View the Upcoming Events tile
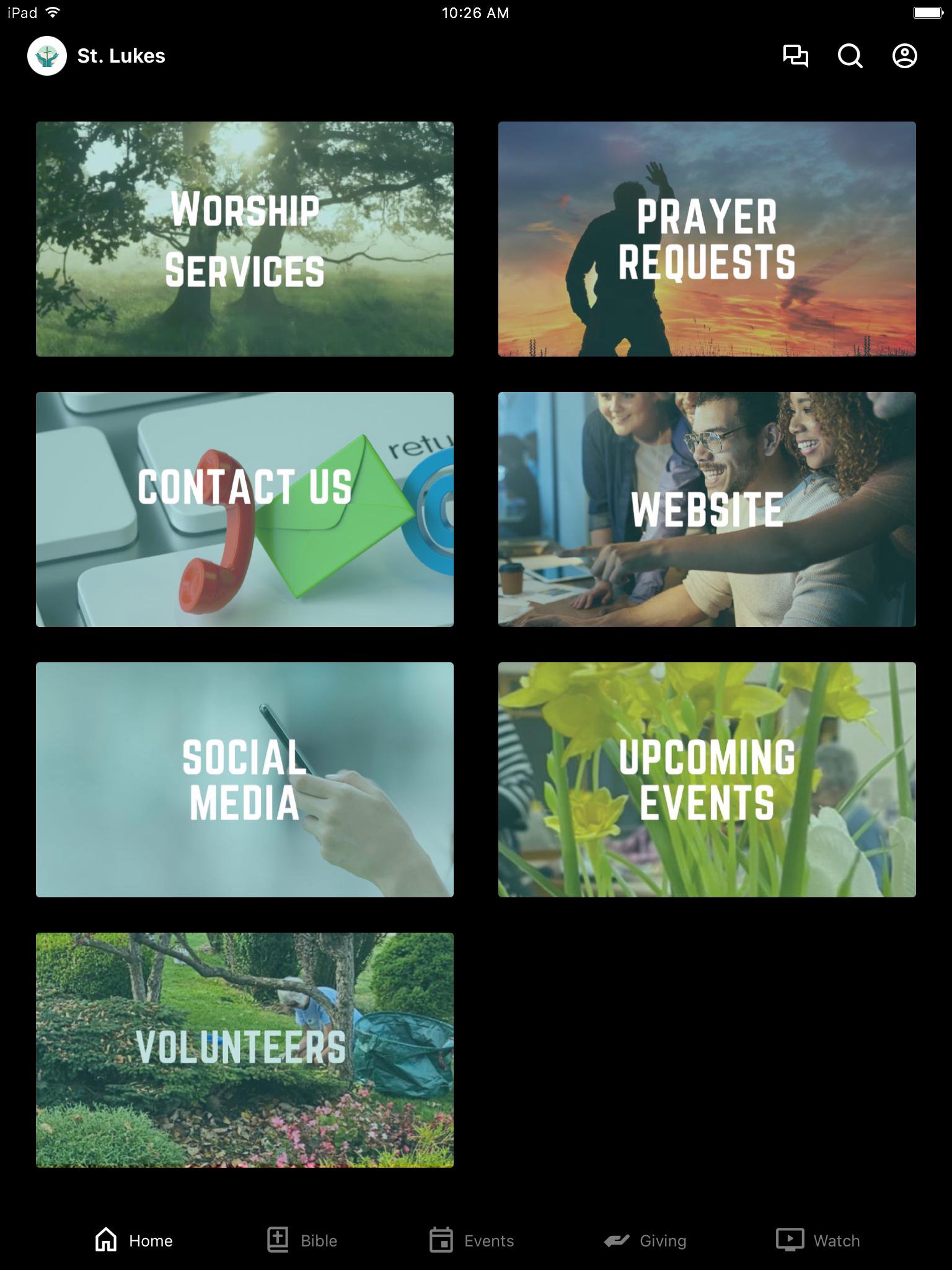952x1270 pixels. tap(707, 779)
